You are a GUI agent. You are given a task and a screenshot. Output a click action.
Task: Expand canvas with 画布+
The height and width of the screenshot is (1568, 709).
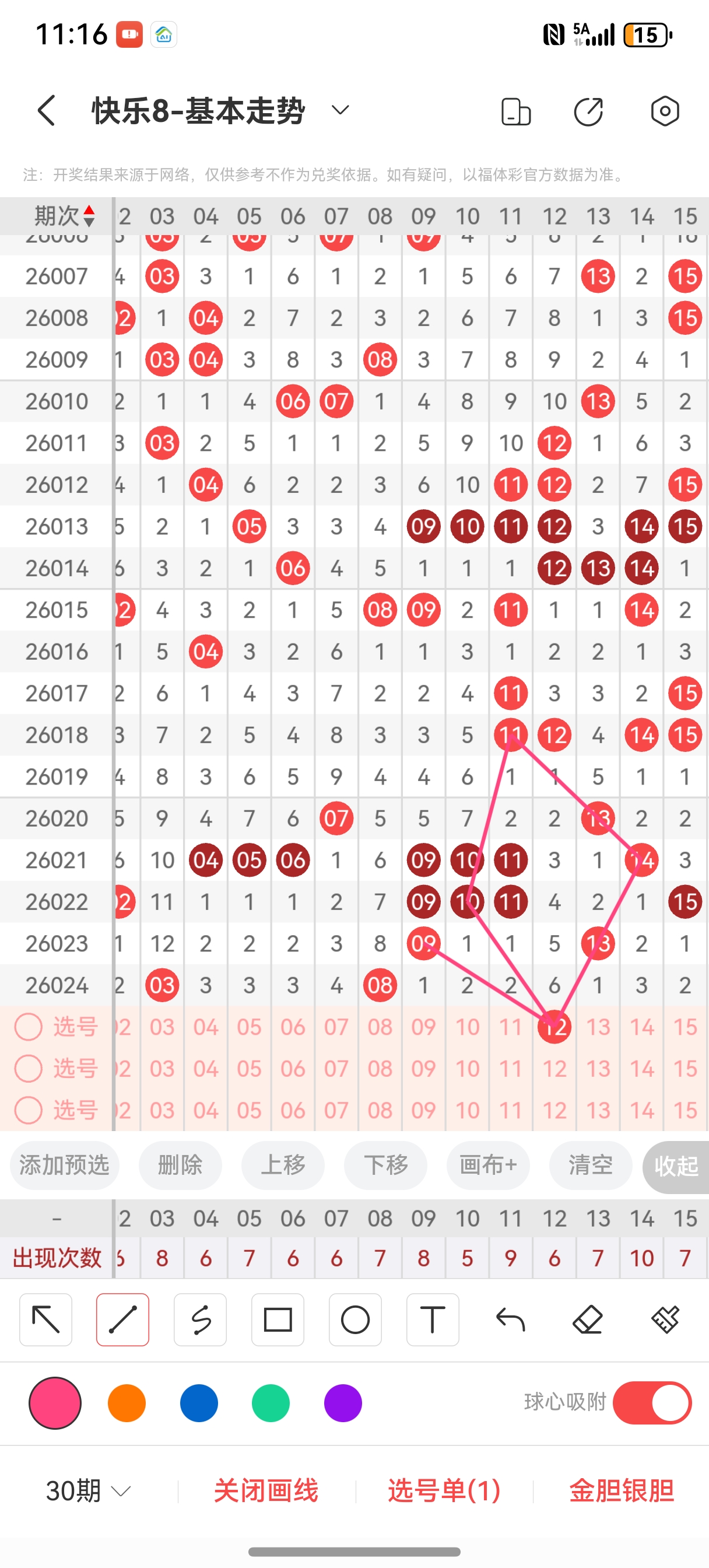(488, 1165)
